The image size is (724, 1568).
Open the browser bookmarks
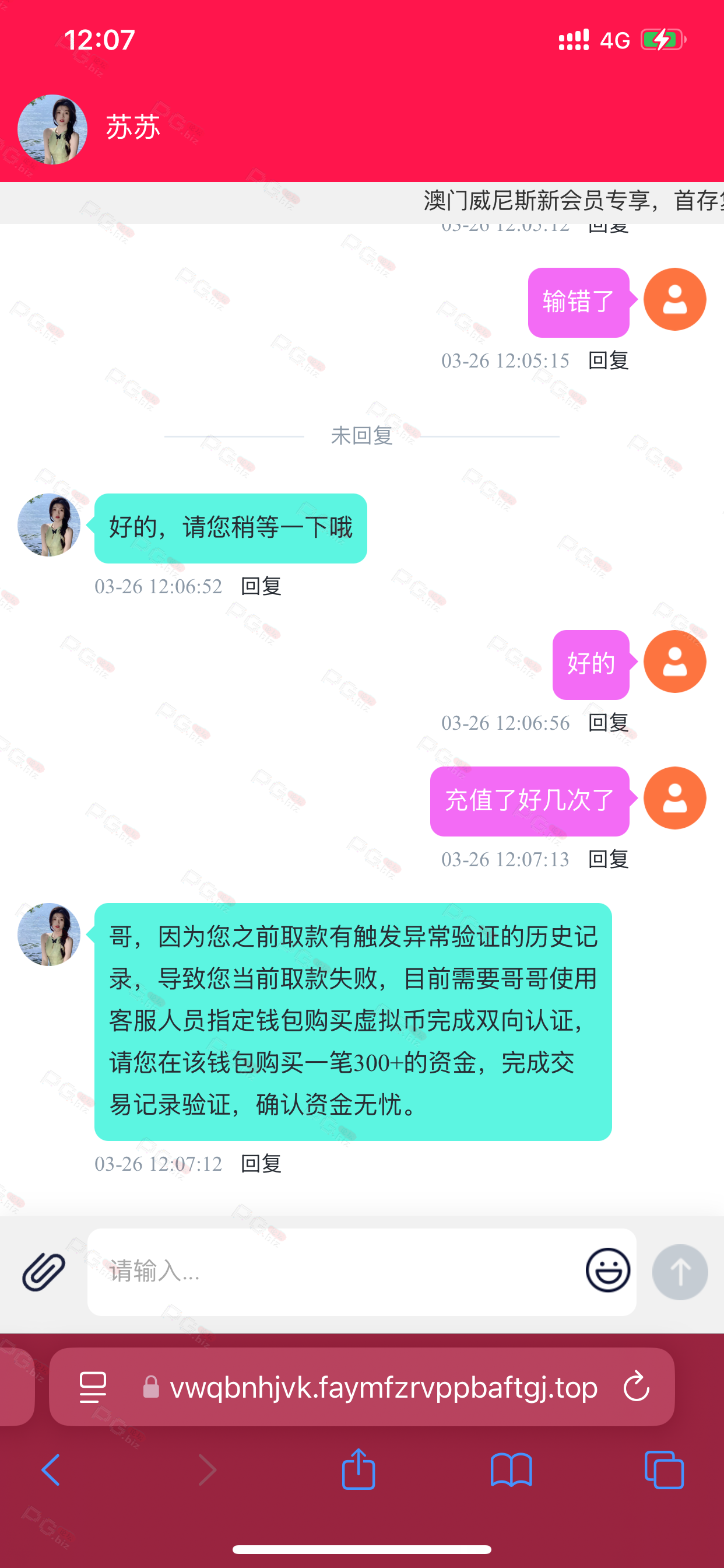point(511,1470)
